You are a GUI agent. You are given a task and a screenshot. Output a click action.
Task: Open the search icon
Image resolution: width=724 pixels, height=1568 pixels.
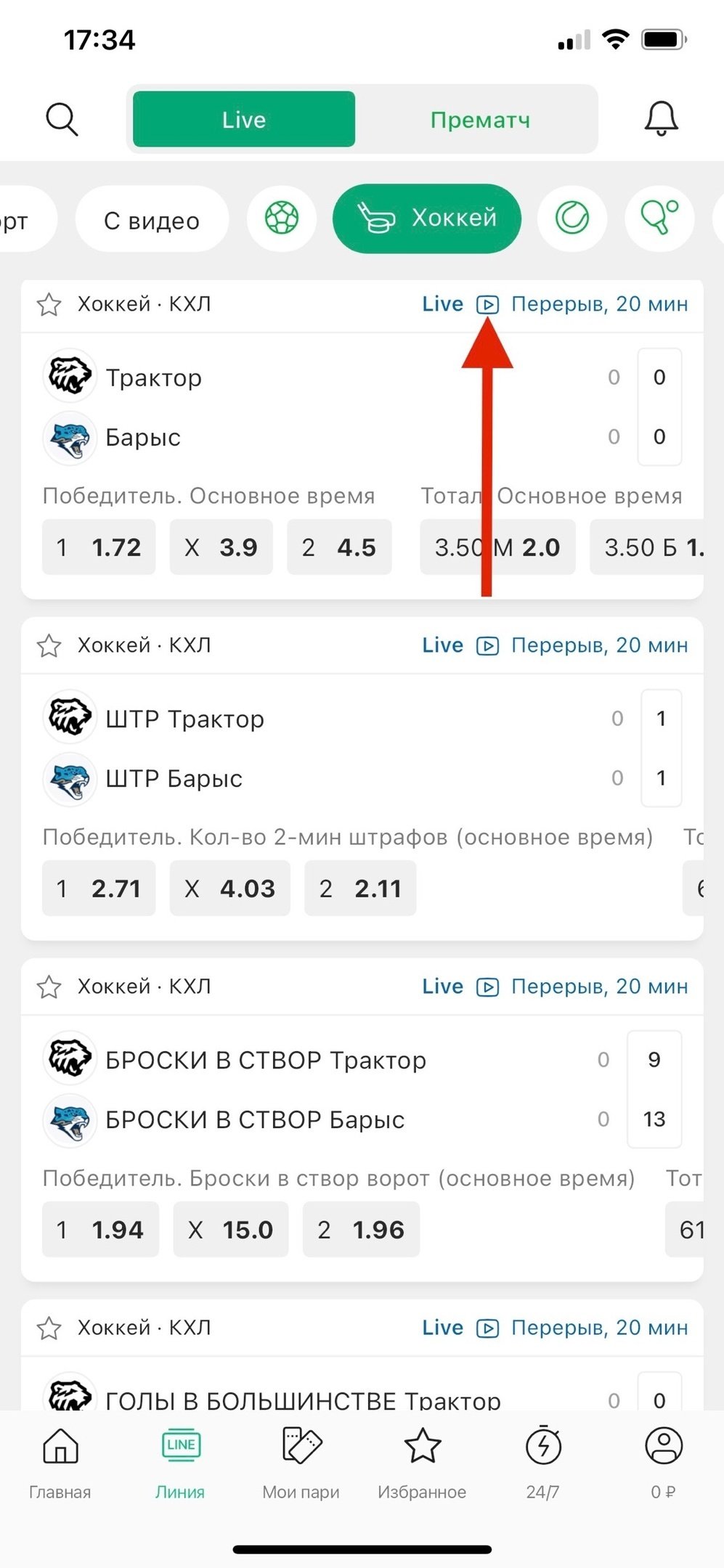point(62,119)
